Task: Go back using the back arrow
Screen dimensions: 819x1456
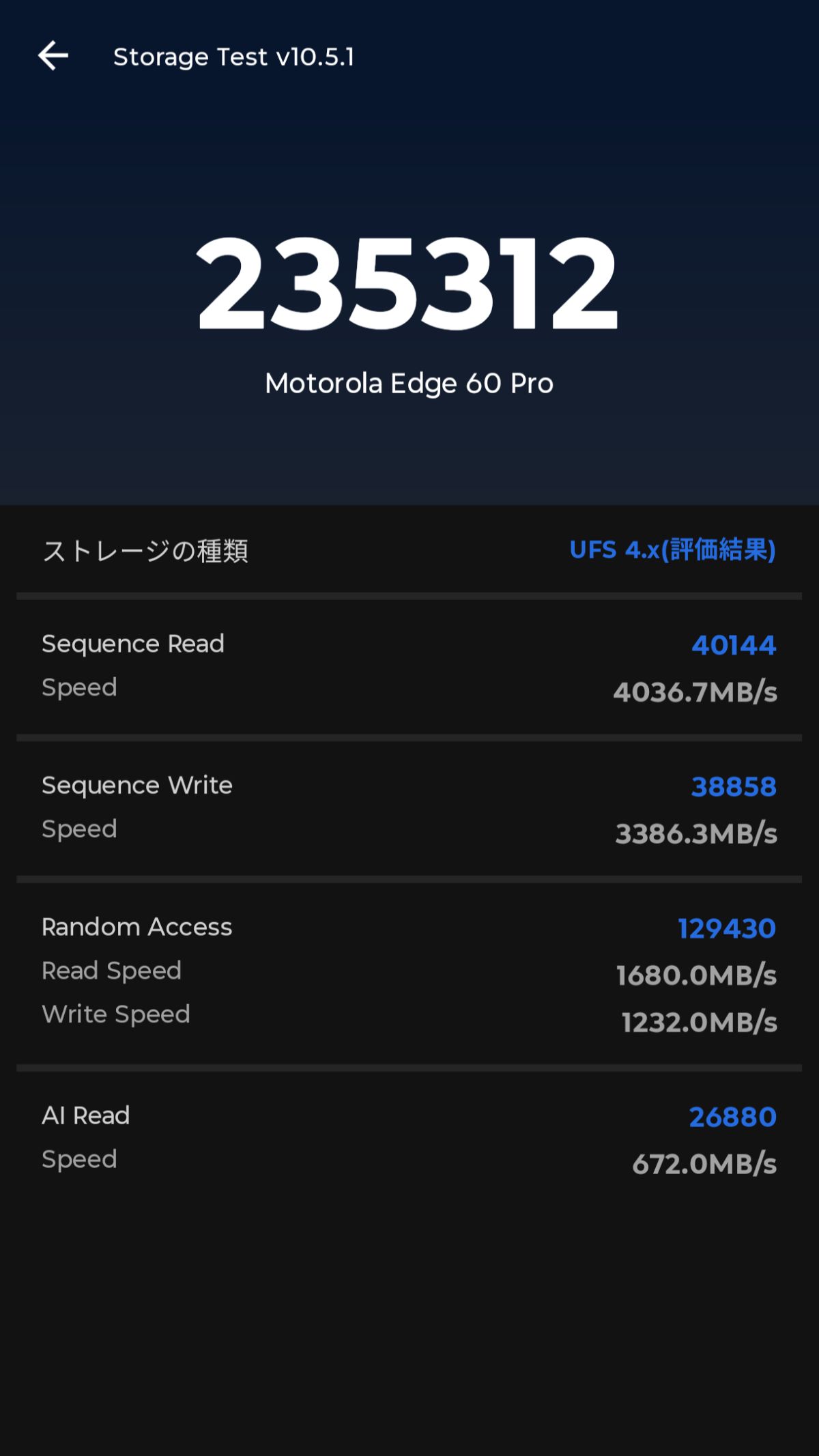Action: click(x=53, y=56)
